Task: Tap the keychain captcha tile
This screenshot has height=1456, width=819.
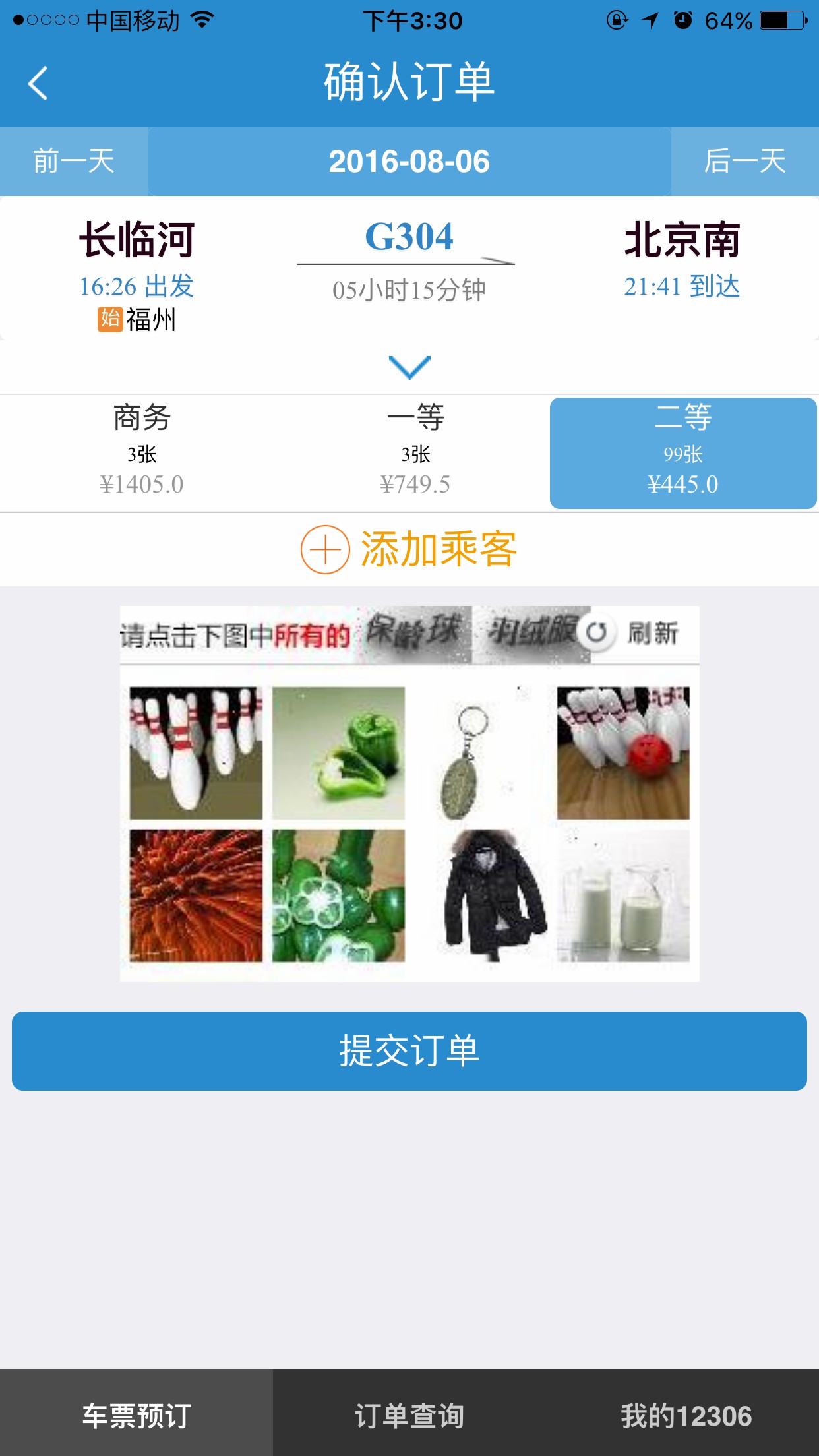Action: (481, 753)
